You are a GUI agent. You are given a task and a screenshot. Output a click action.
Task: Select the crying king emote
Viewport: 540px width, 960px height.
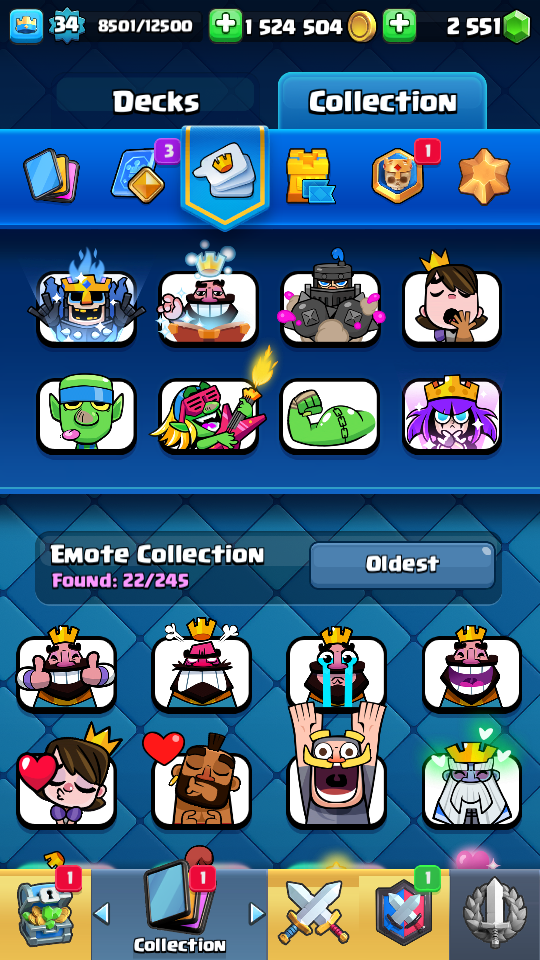tap(337, 669)
